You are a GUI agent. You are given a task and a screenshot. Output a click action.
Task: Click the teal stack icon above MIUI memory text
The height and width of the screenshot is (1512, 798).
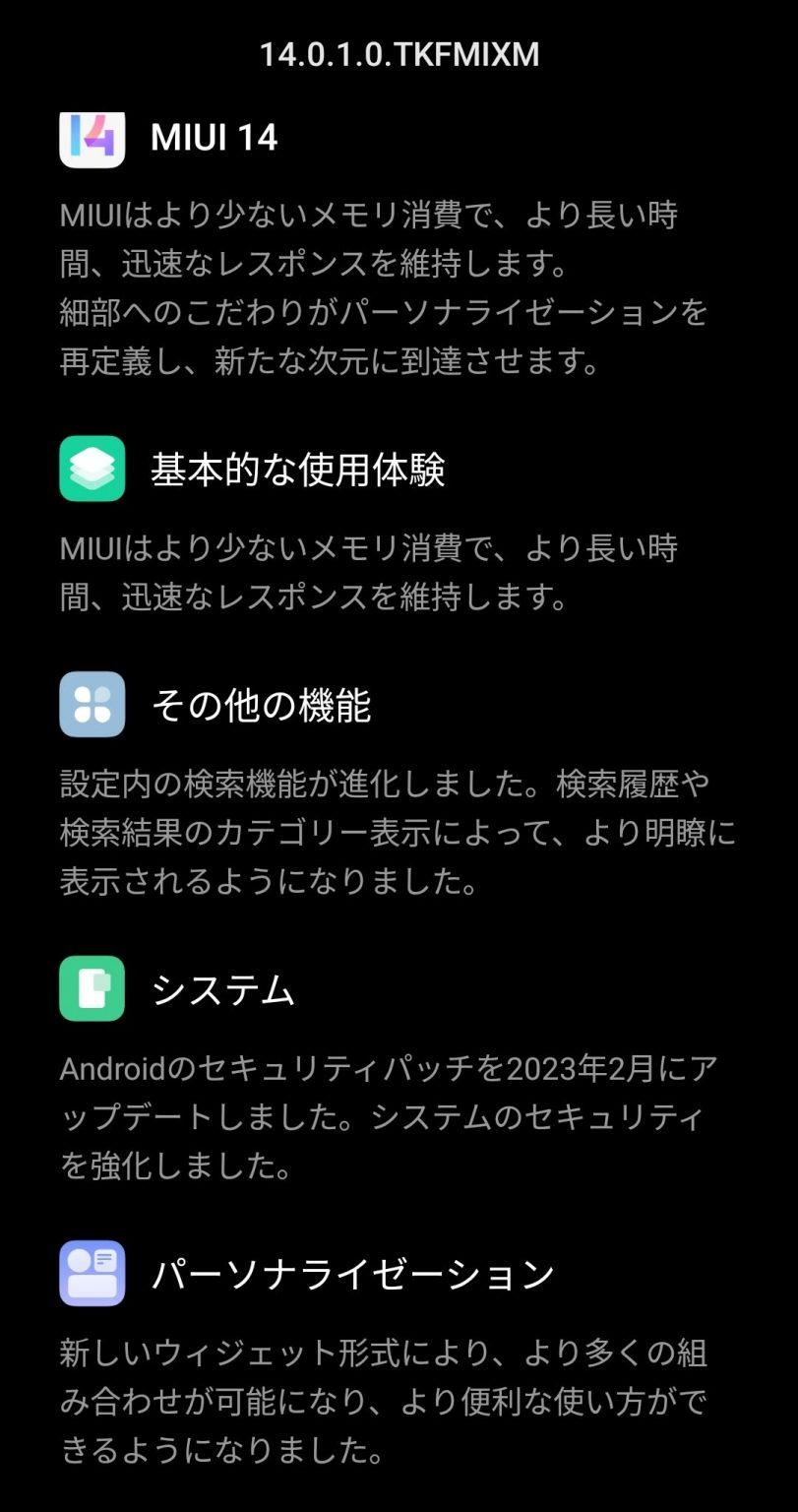tap(92, 470)
